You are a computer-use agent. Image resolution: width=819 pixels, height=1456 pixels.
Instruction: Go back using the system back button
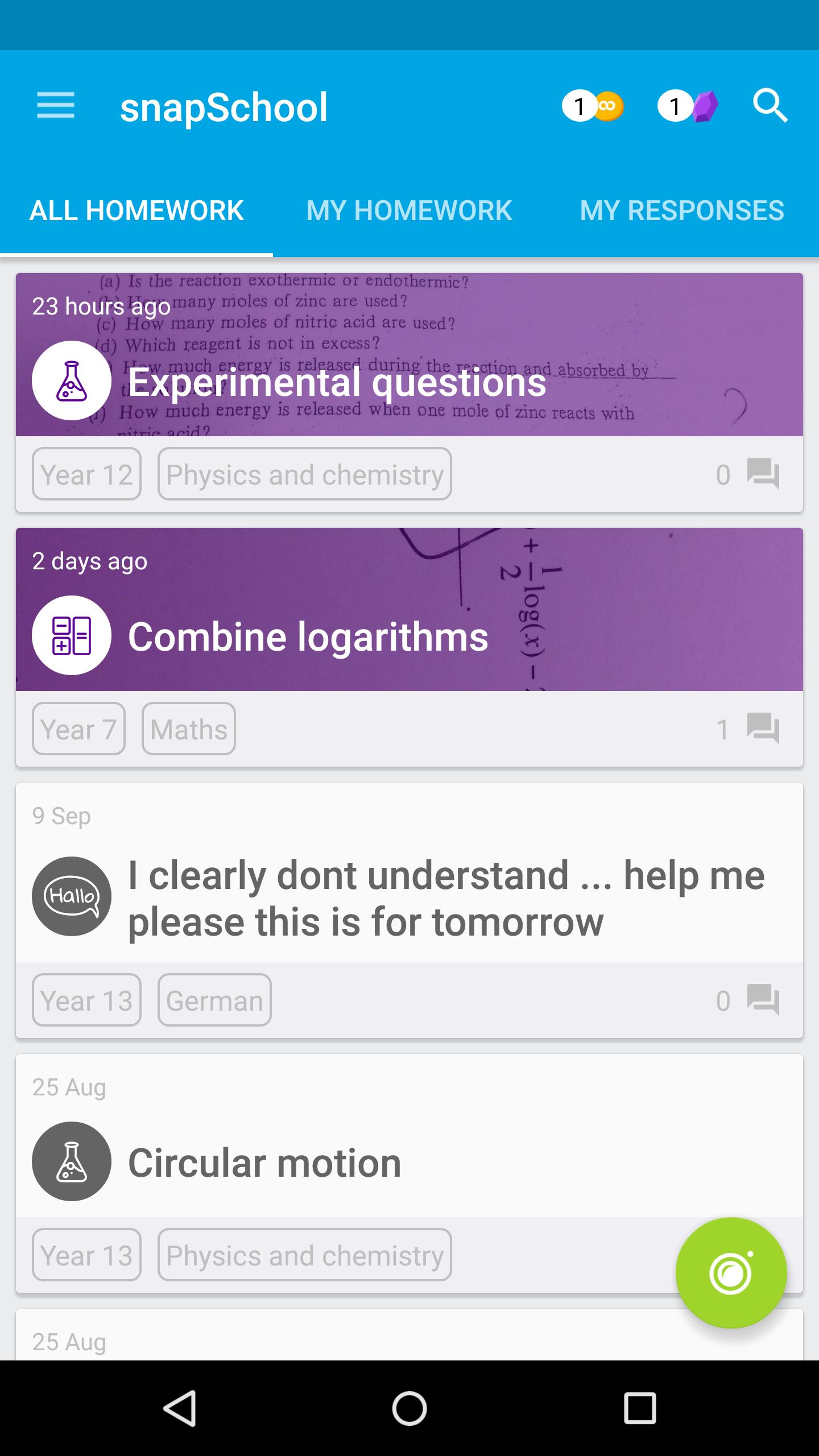pos(180,1408)
